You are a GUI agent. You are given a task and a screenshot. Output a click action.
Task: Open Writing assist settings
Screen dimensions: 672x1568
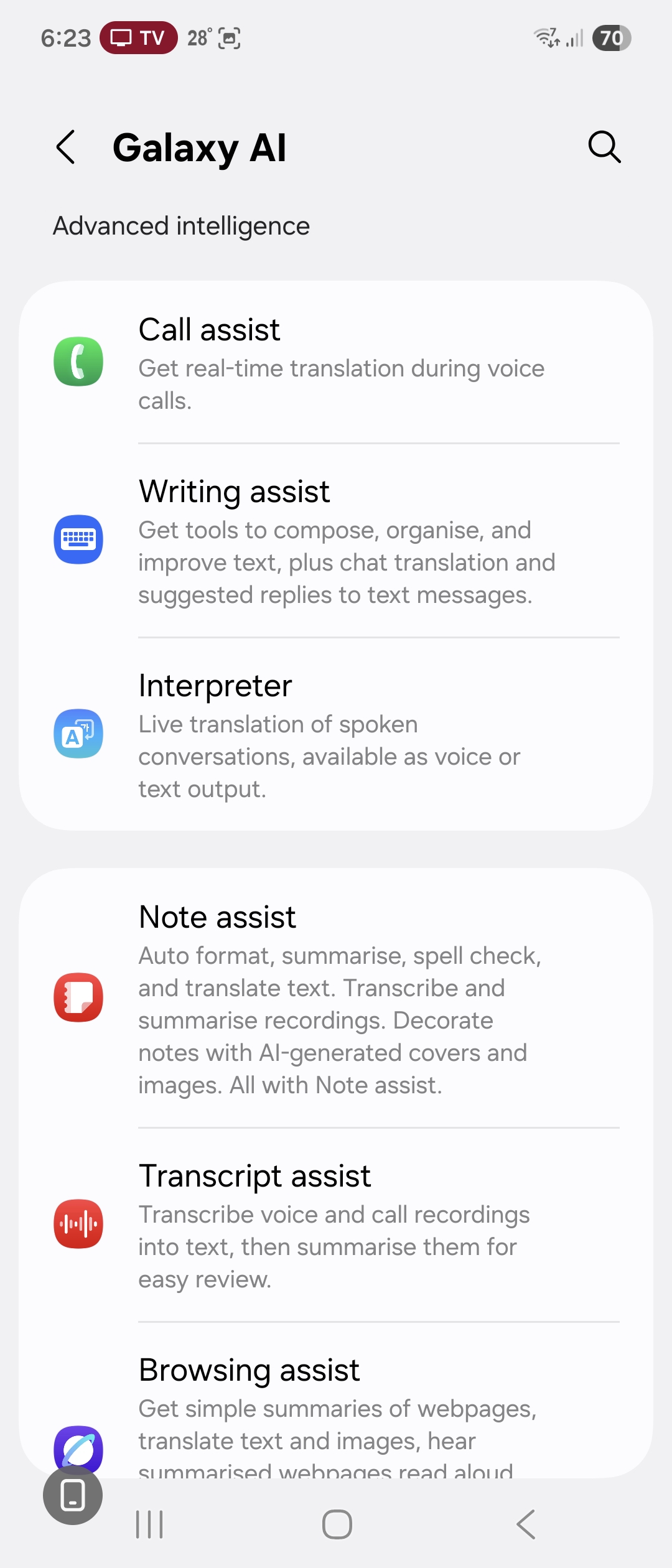click(x=336, y=540)
